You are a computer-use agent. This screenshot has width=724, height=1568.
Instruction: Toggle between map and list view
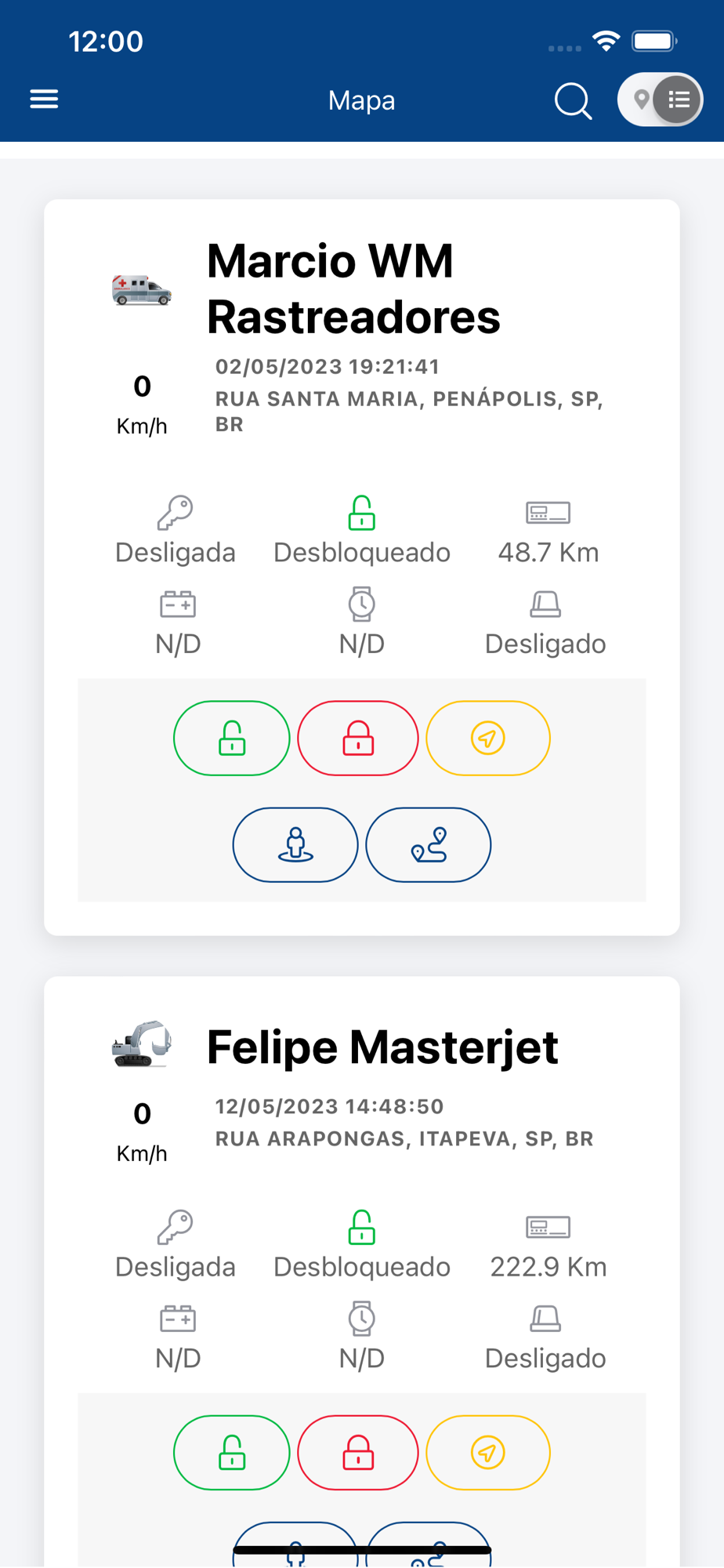pos(660,100)
